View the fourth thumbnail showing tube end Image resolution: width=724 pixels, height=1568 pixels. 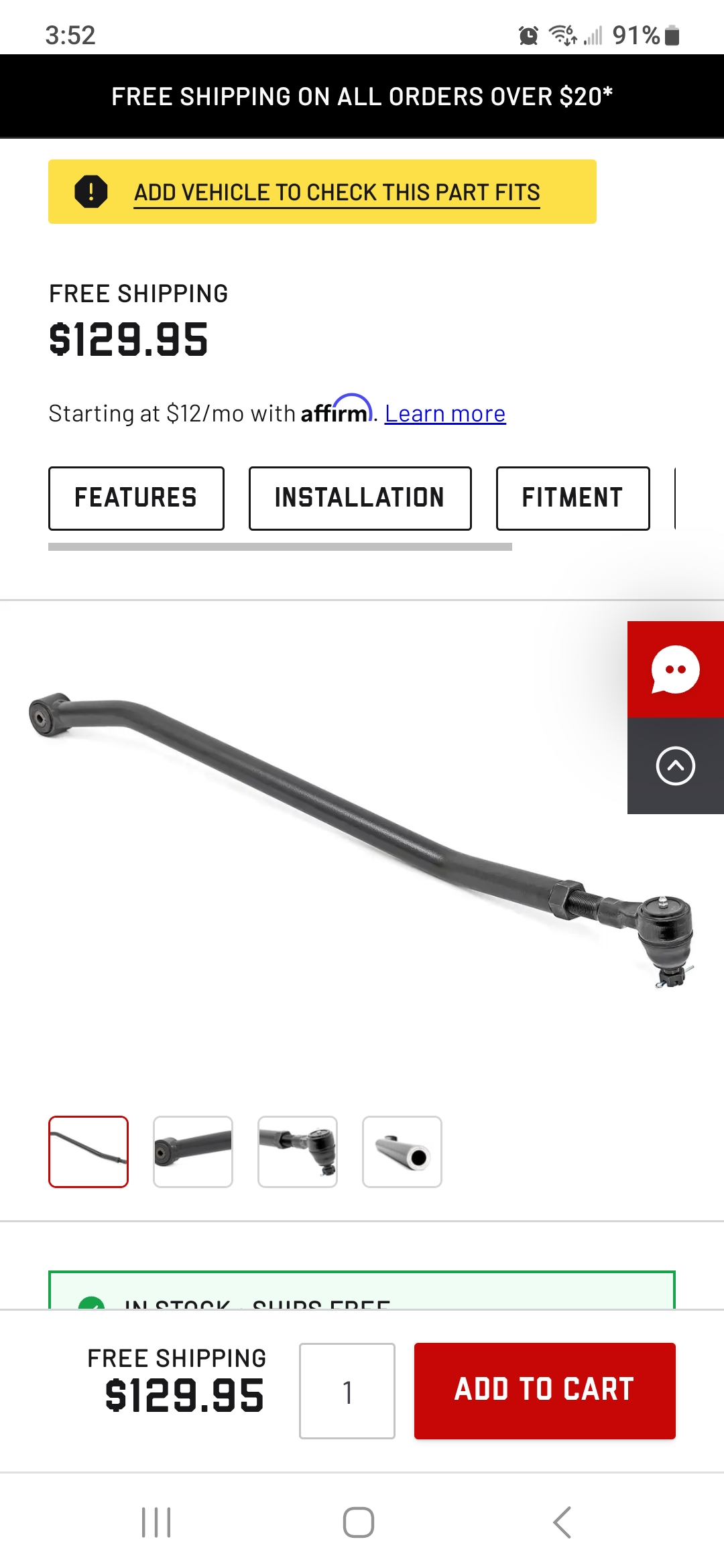[402, 1151]
